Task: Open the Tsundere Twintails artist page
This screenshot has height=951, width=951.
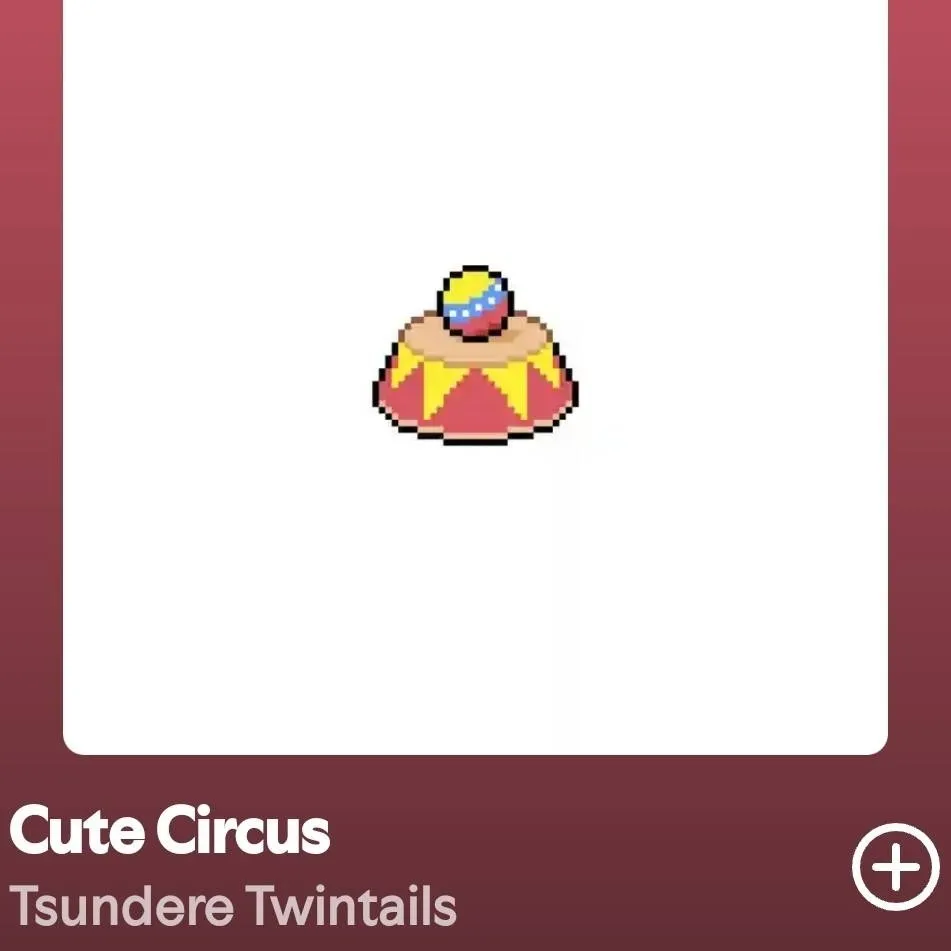Action: (x=233, y=906)
